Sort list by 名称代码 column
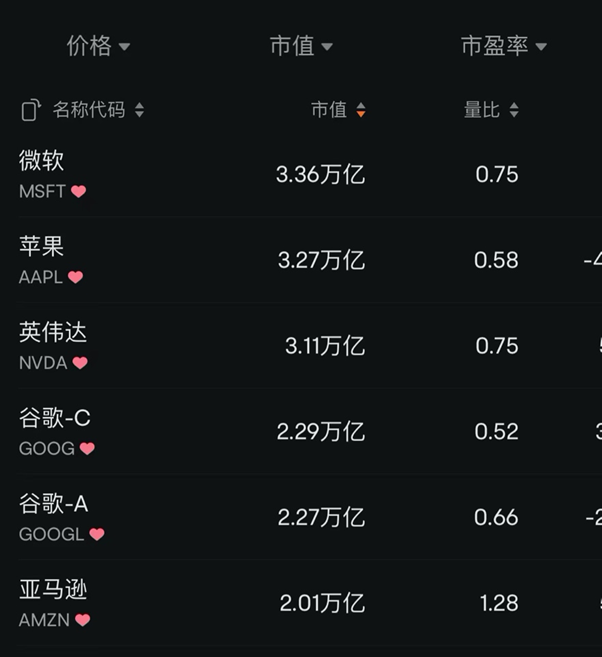Viewport: 602px width, 657px height. 98,110
